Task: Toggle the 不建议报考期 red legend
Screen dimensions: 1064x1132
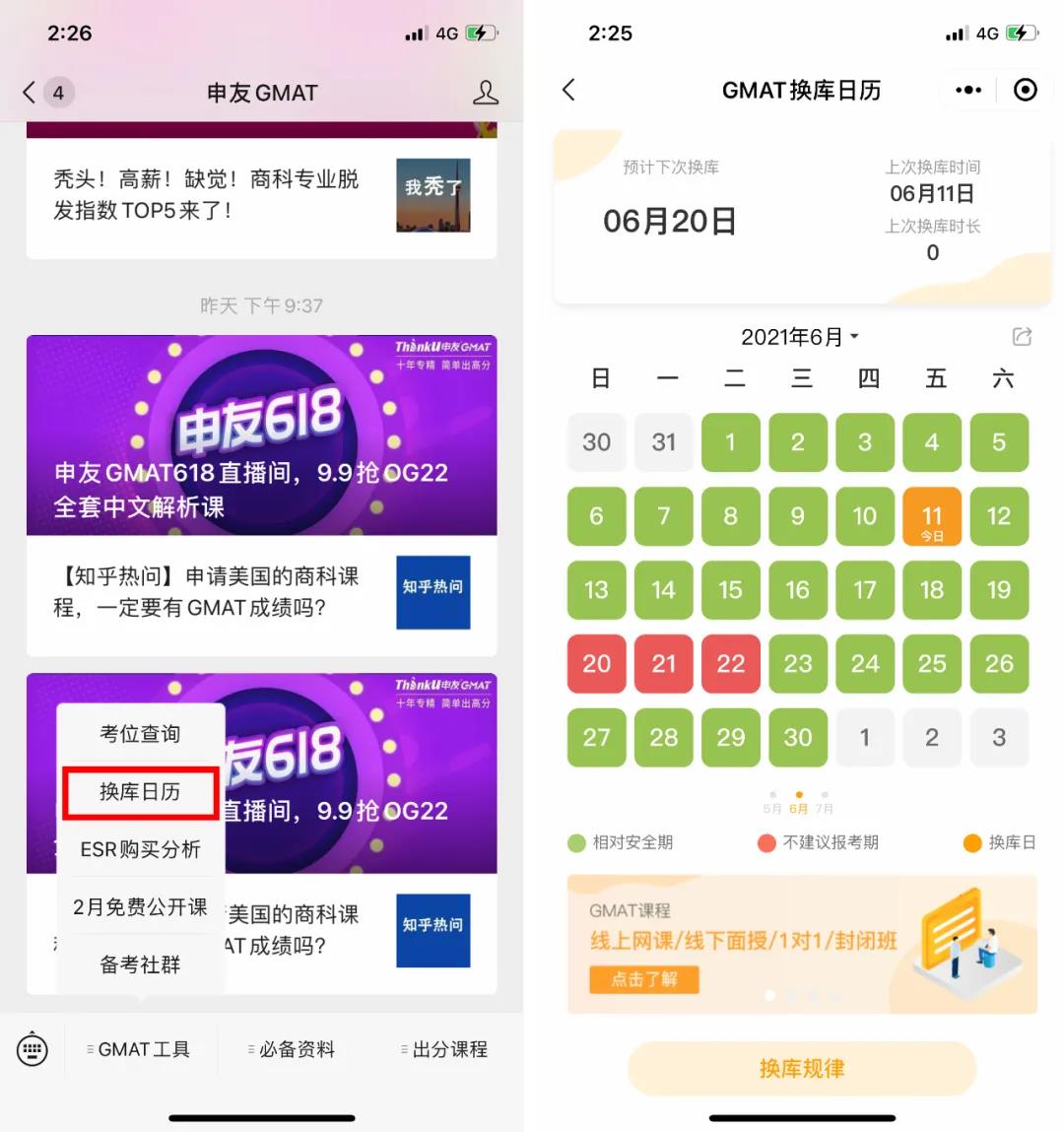Action: (x=798, y=843)
